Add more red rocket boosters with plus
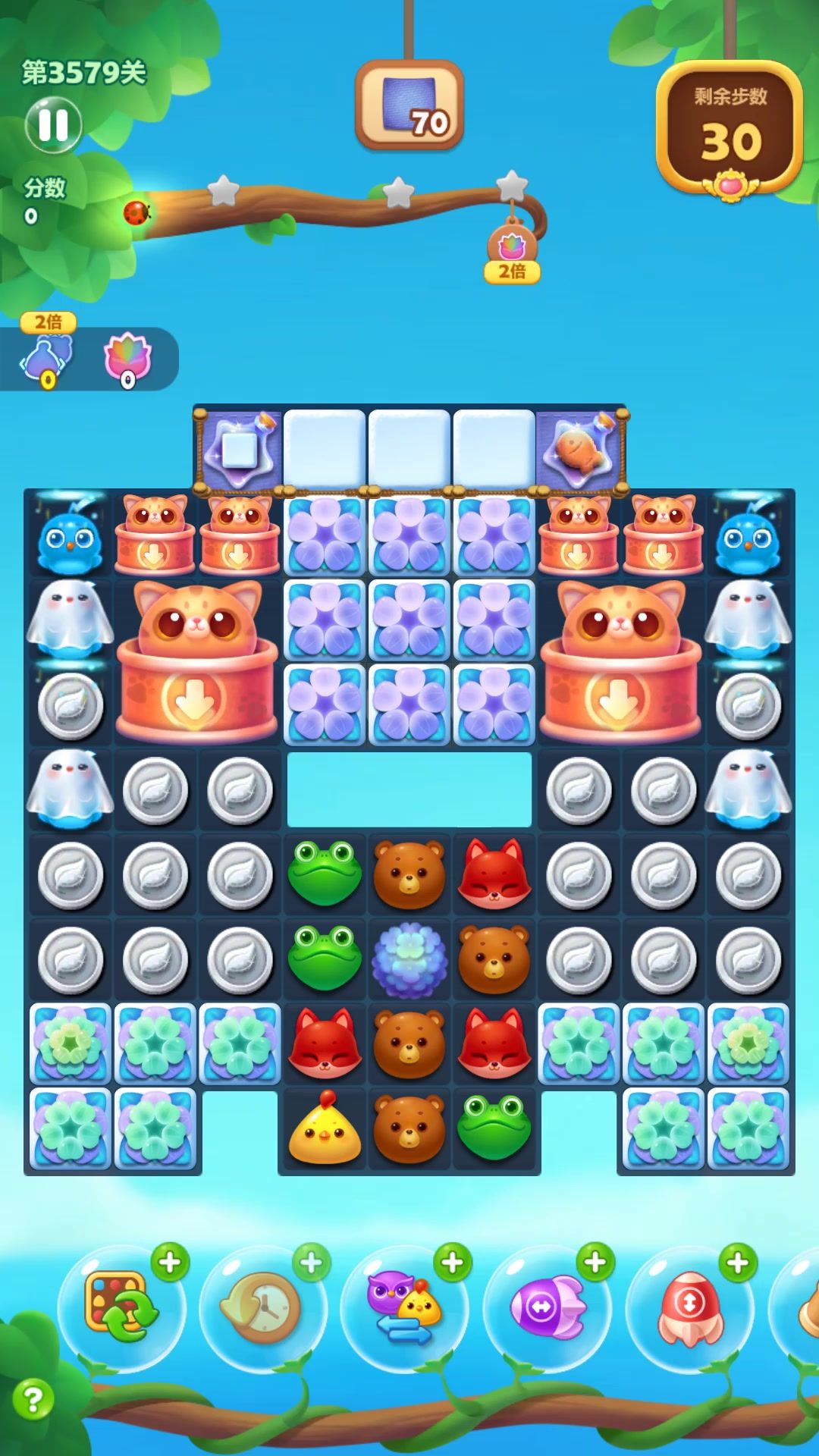This screenshot has height=1456, width=819. coord(737,1263)
